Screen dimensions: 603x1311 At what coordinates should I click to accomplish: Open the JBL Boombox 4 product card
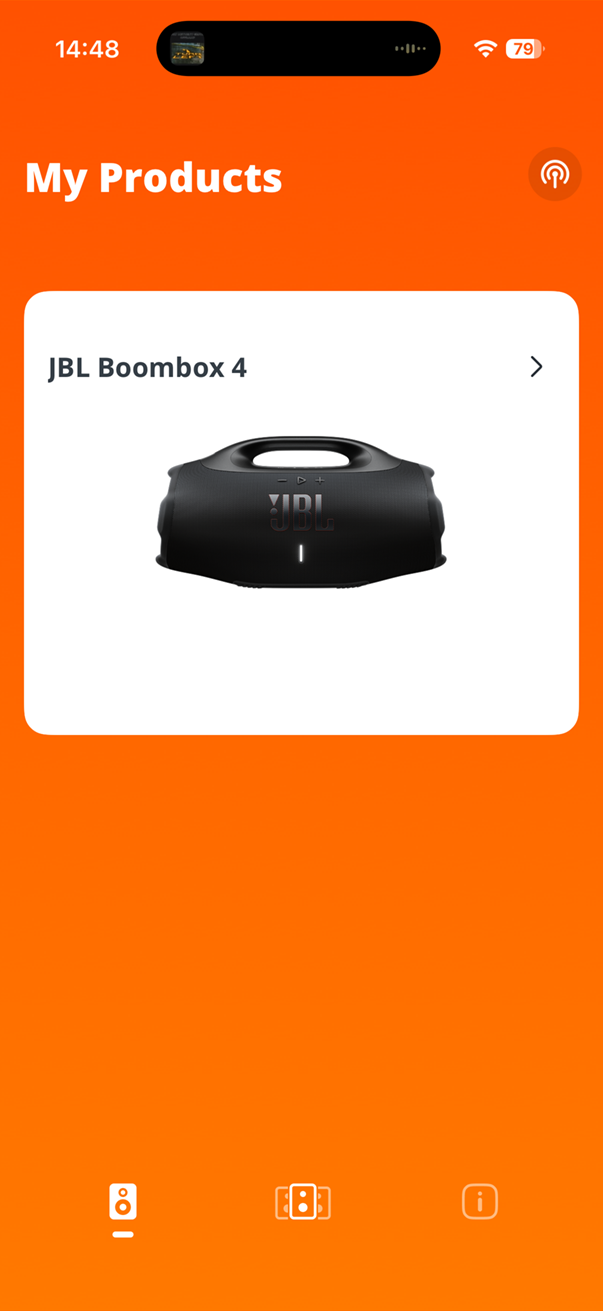(x=301, y=512)
